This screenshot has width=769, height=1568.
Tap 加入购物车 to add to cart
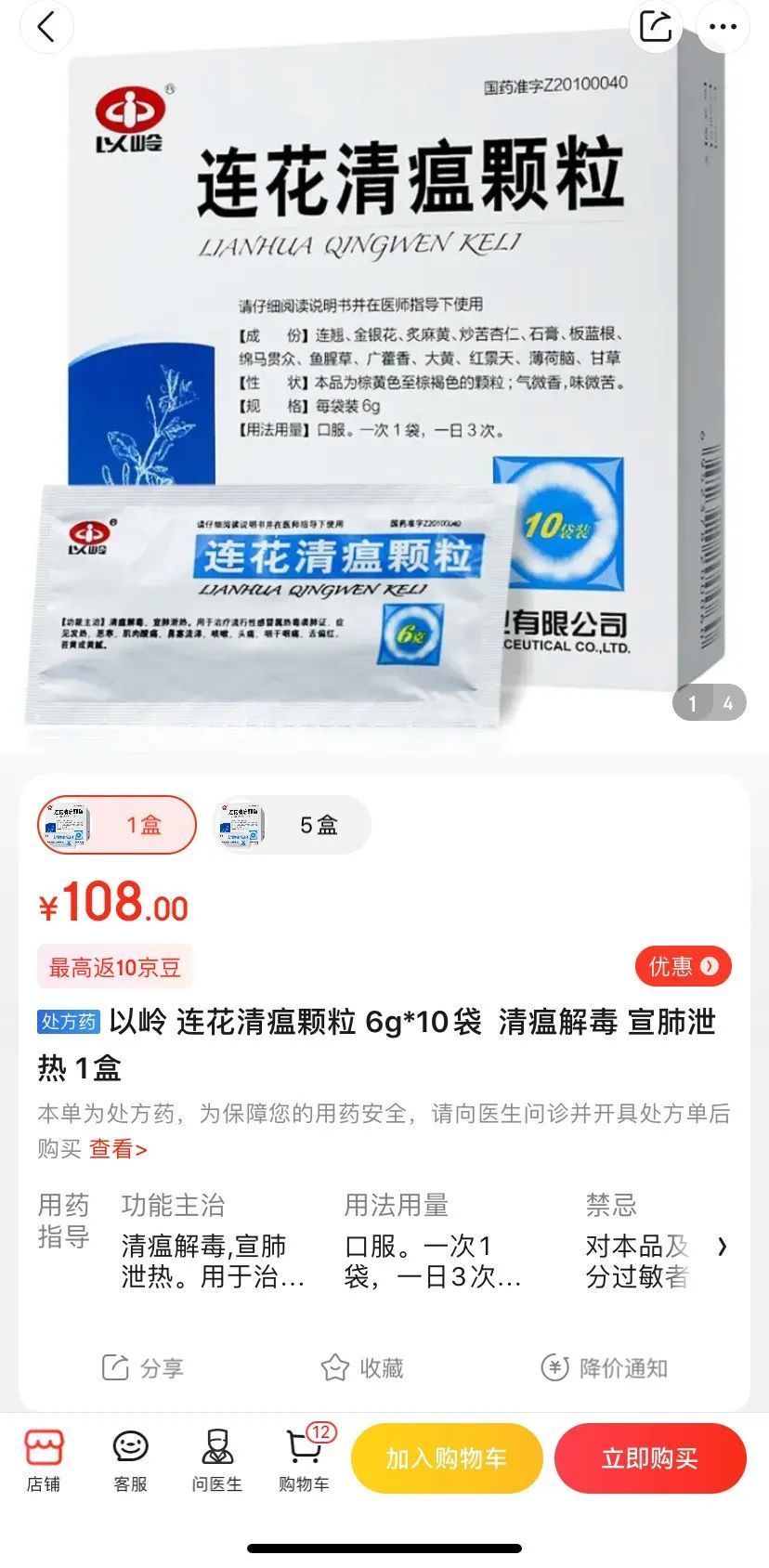point(446,1458)
